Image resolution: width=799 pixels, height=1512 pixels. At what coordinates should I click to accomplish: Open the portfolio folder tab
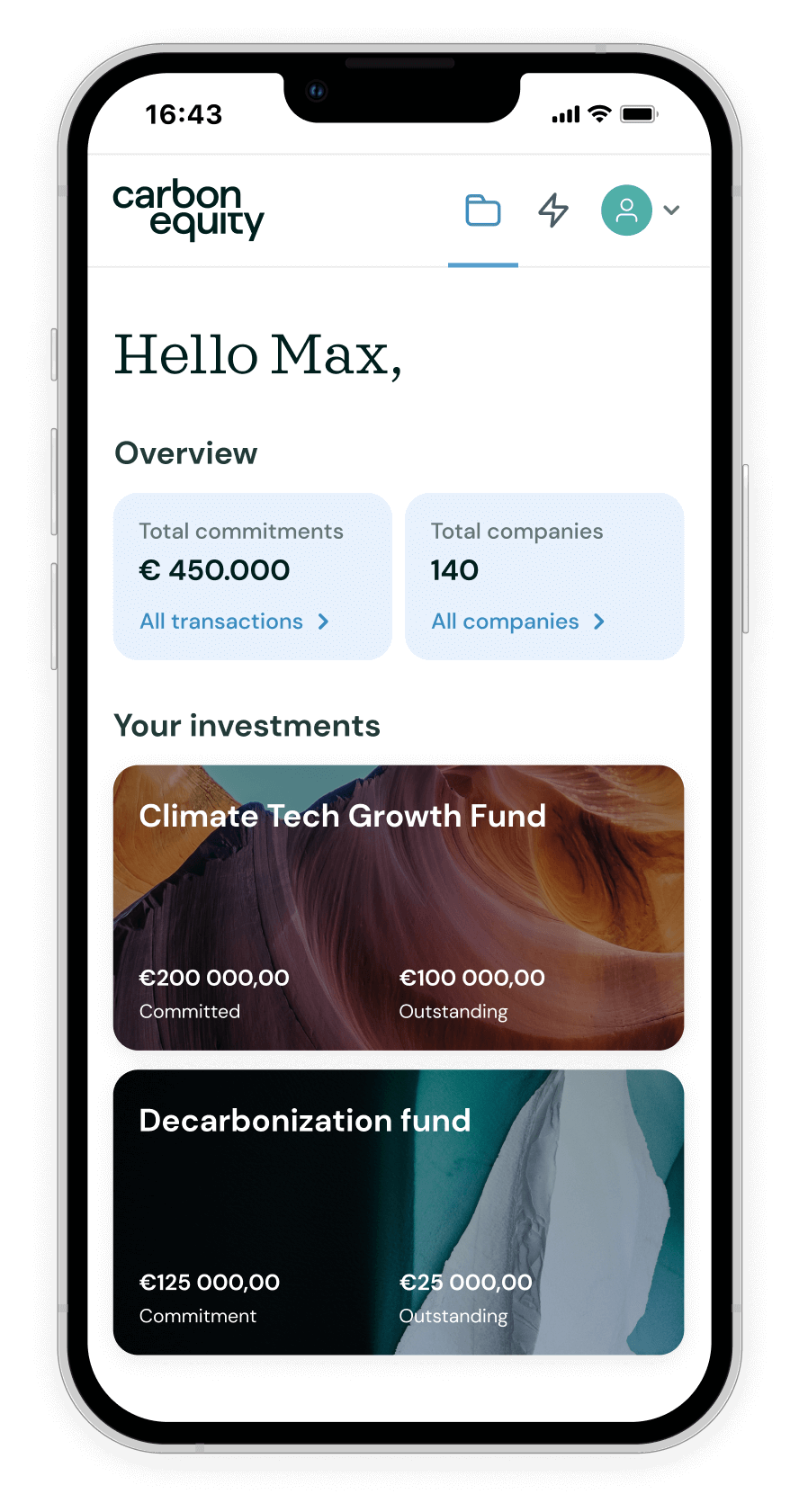483,210
